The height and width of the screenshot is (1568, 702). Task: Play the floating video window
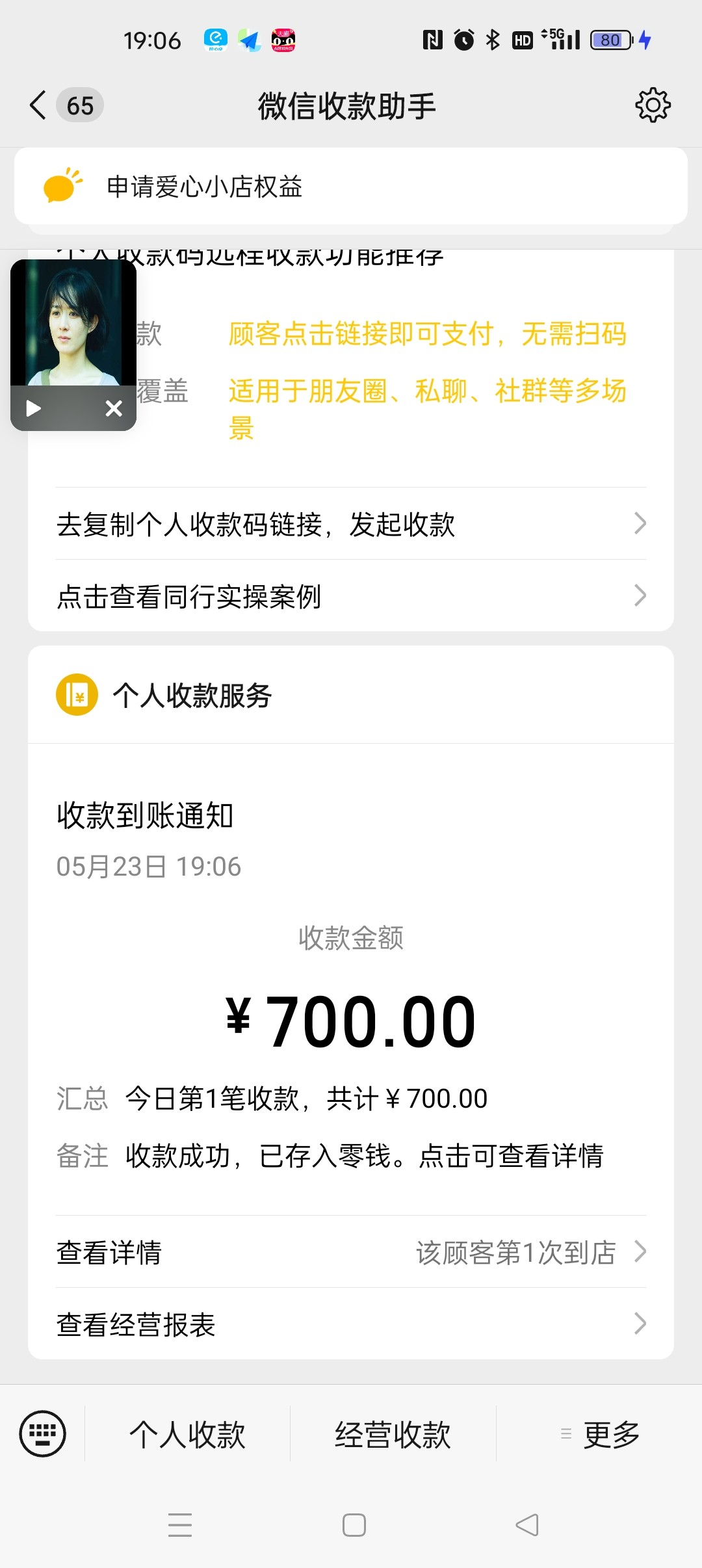[34, 408]
